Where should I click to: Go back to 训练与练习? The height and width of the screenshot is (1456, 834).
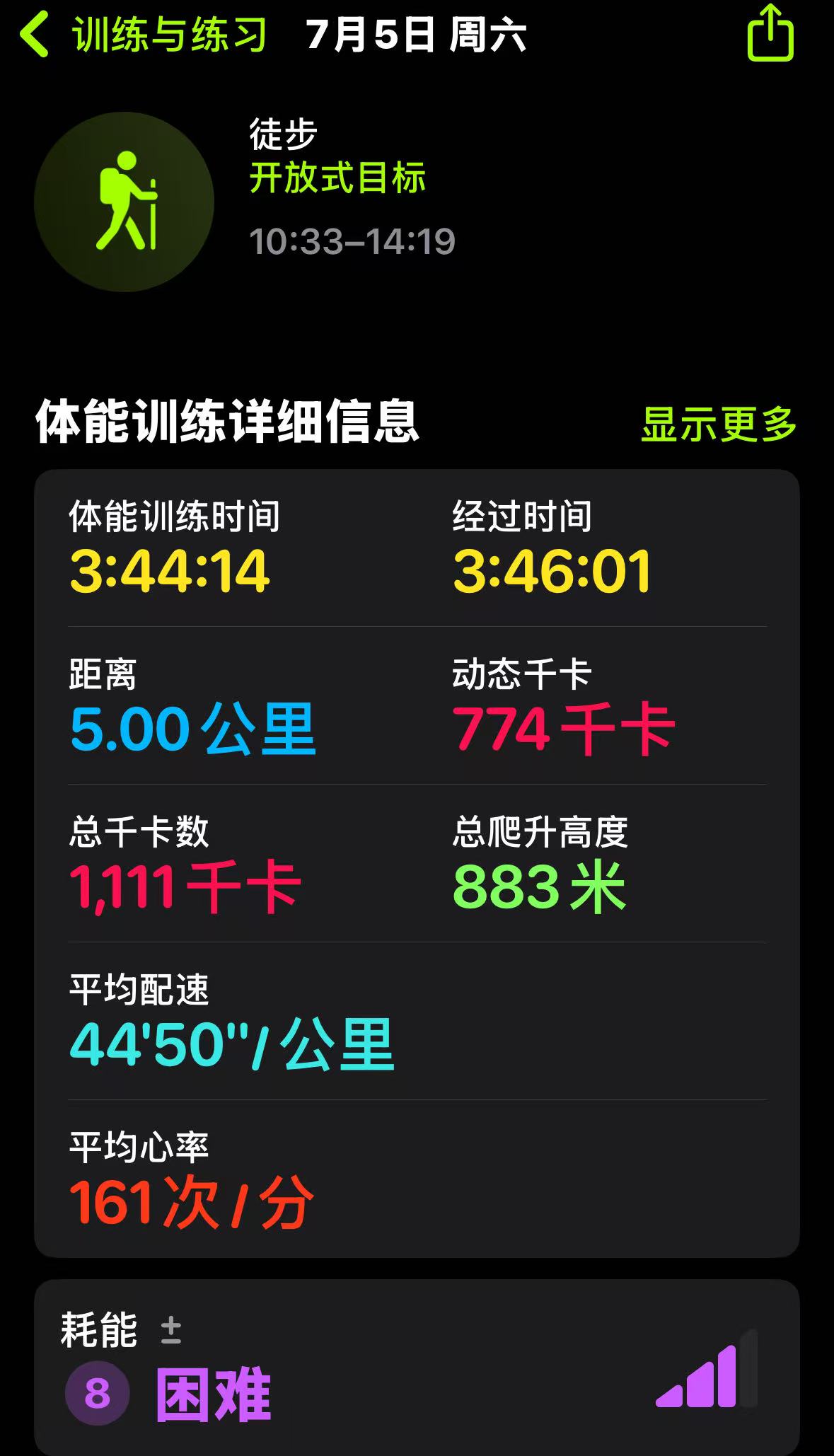(x=141, y=34)
